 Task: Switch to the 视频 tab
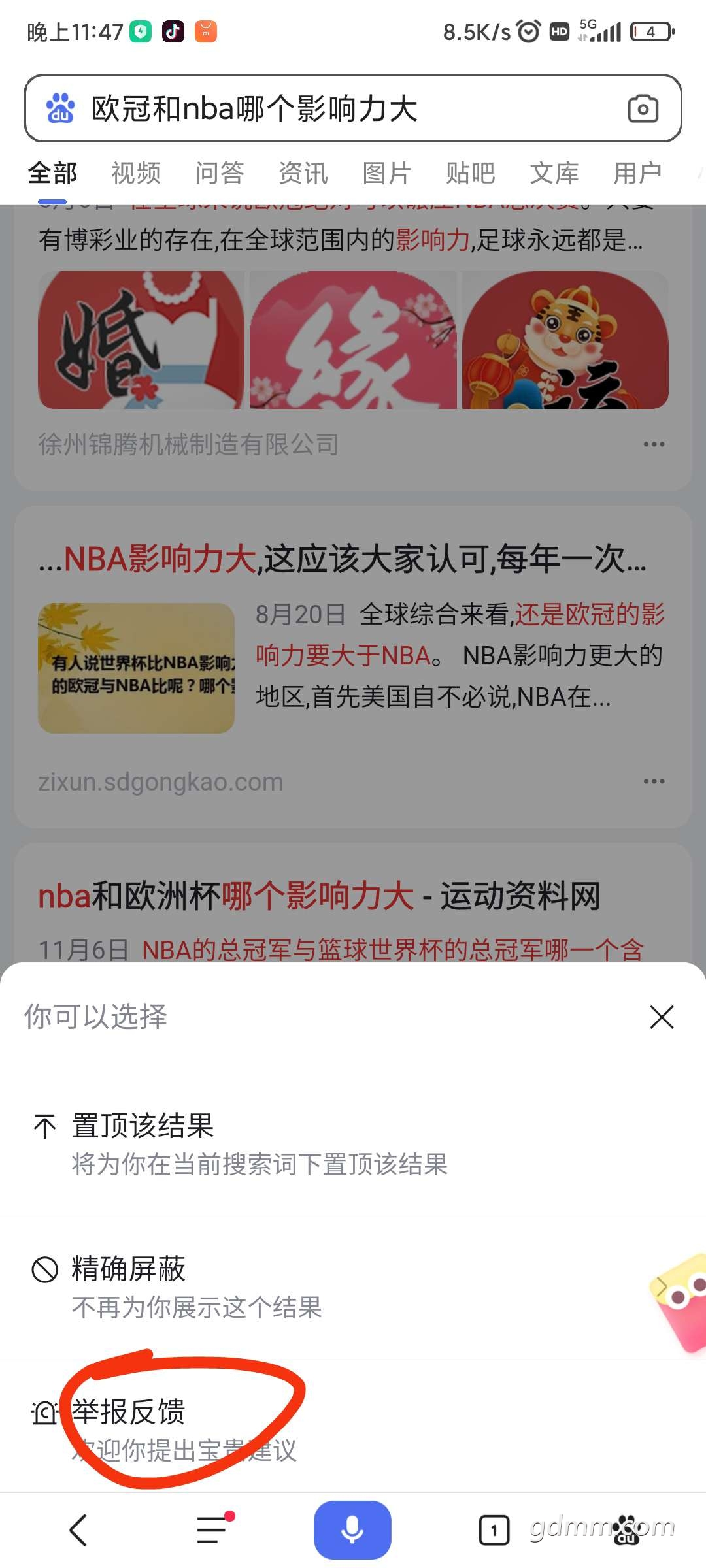(x=136, y=173)
